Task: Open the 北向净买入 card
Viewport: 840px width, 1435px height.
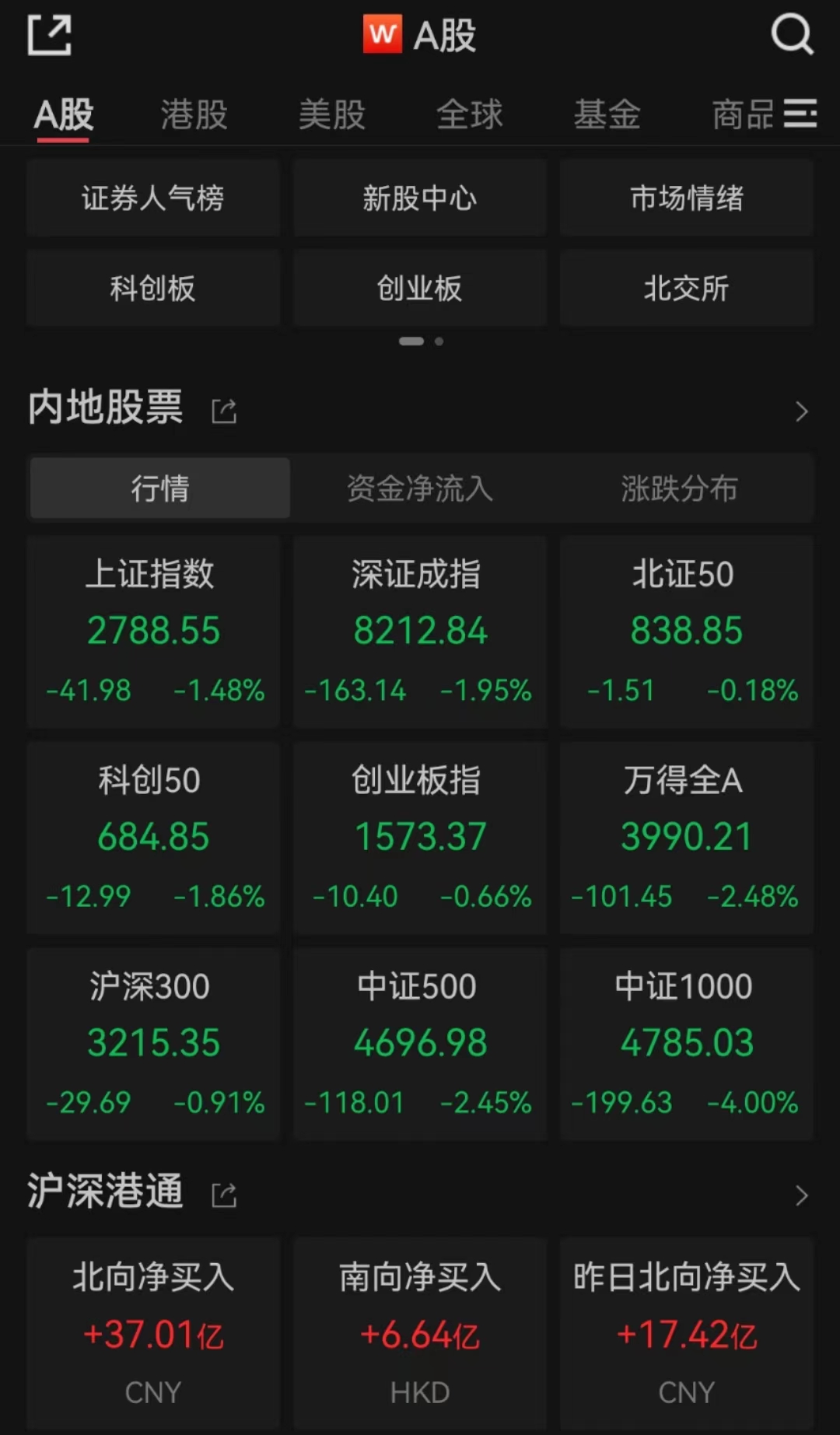Action: click(153, 1334)
